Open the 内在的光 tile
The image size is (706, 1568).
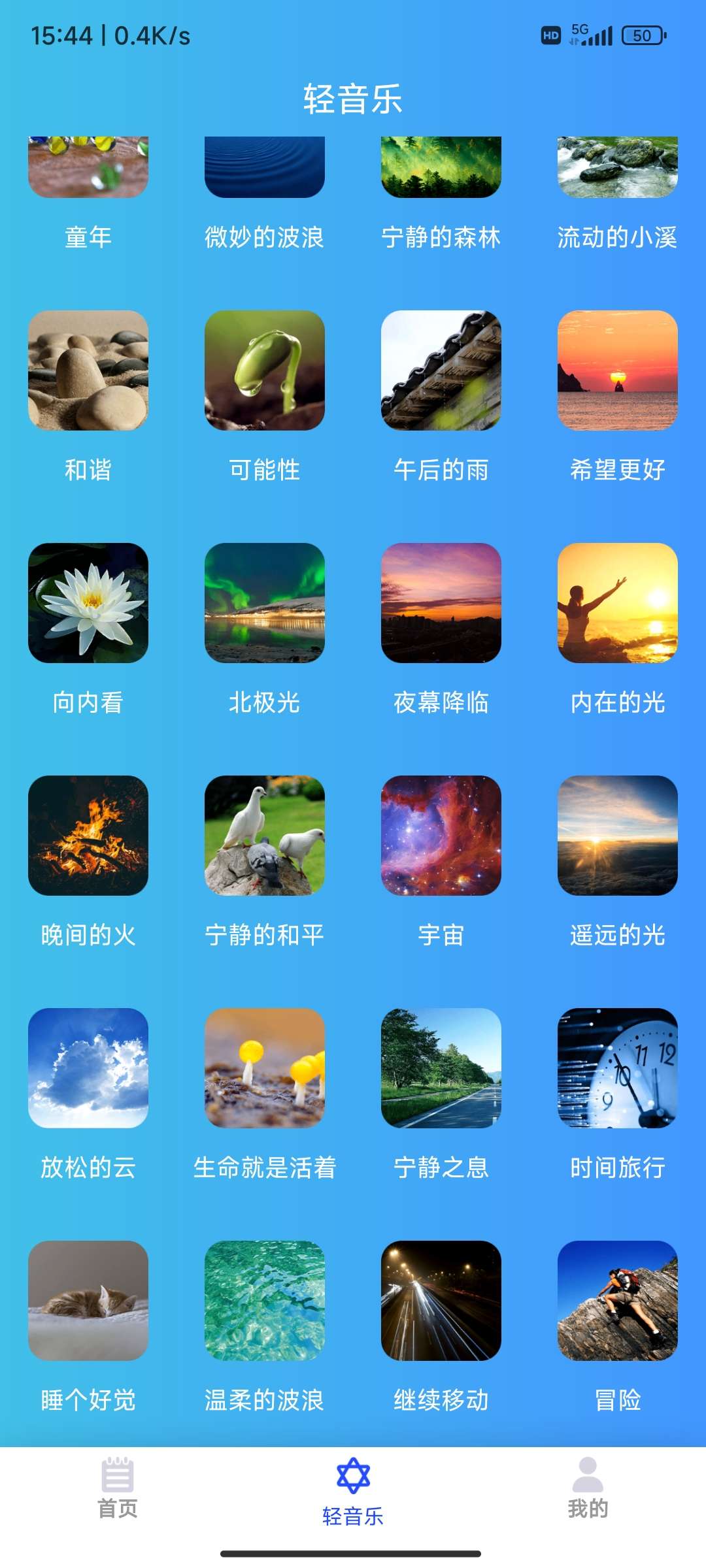point(618,603)
